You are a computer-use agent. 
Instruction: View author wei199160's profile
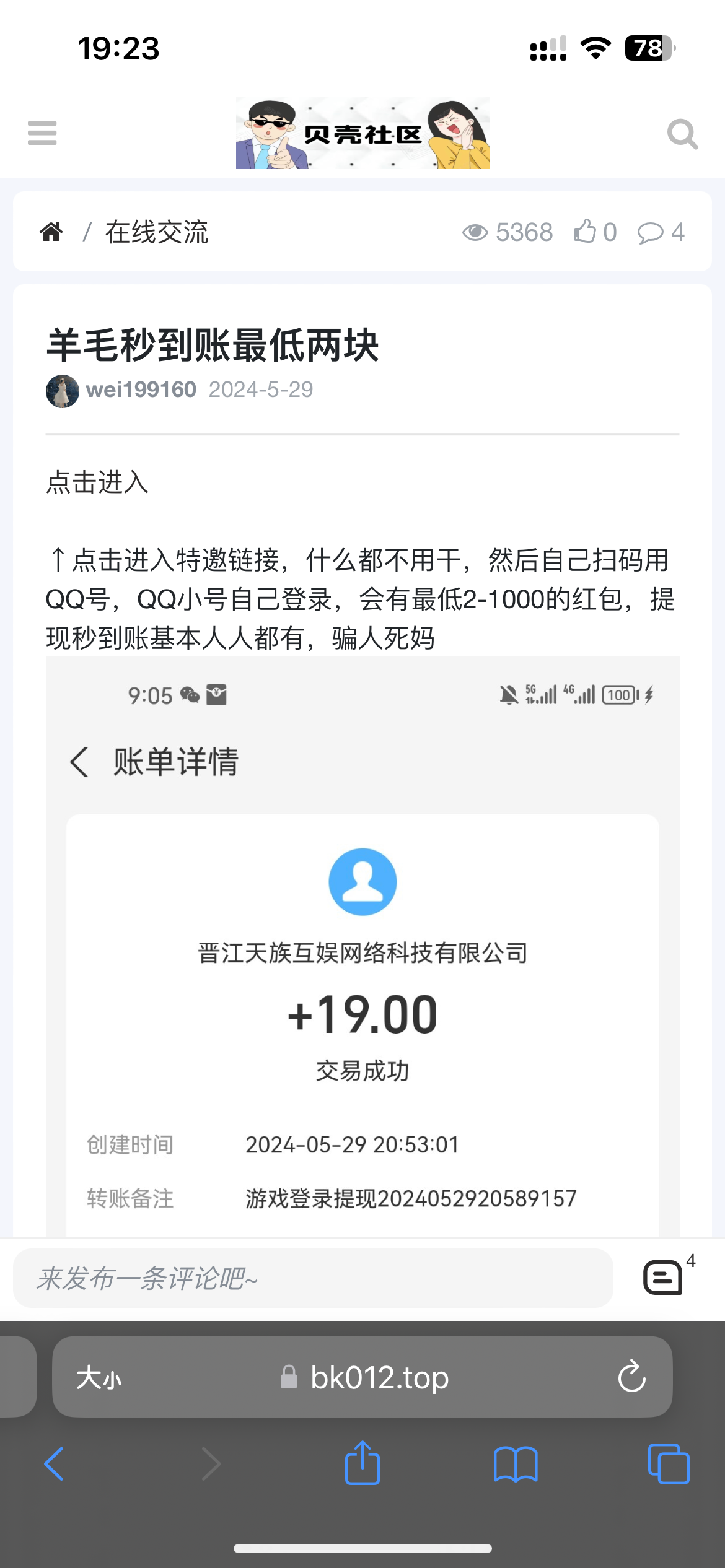point(141,390)
